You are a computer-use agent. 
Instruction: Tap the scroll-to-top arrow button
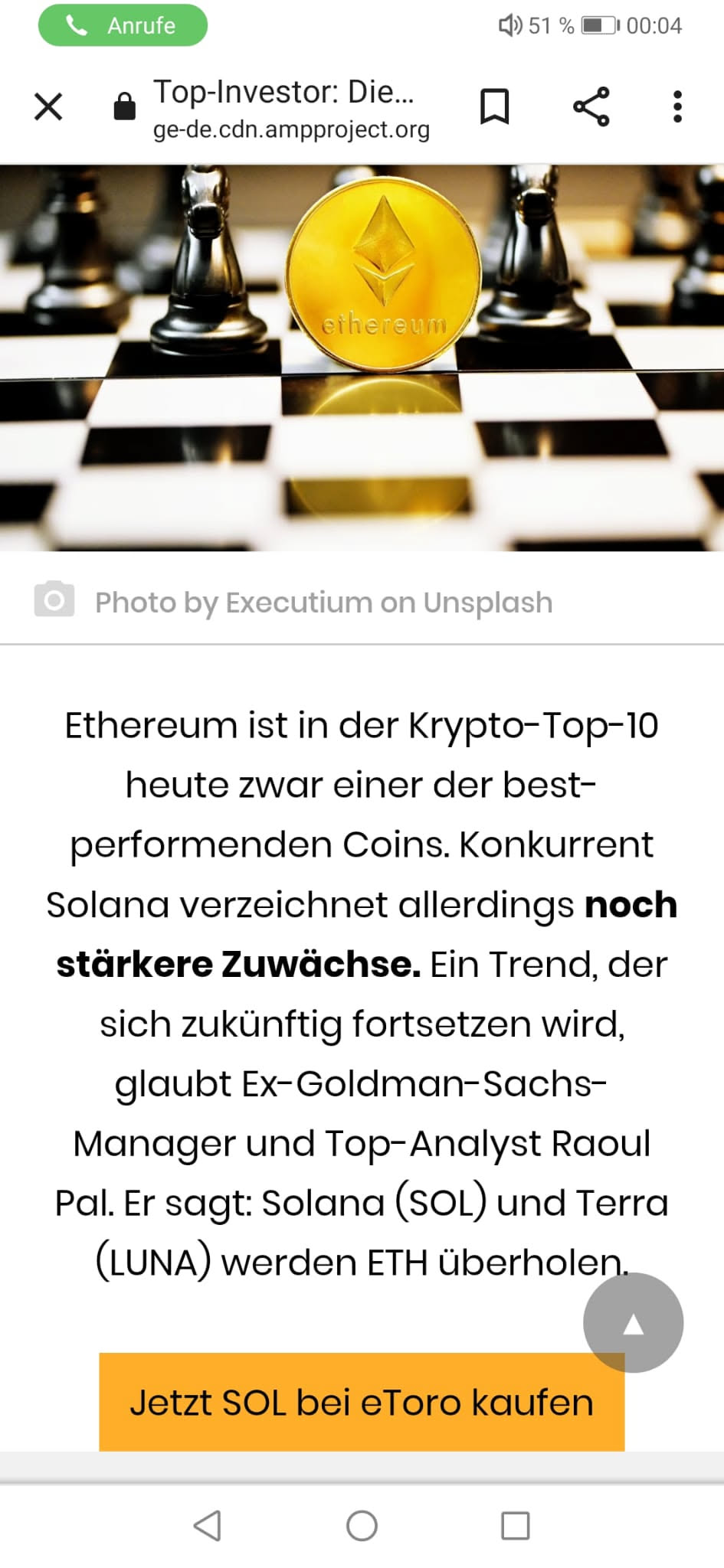[633, 1322]
